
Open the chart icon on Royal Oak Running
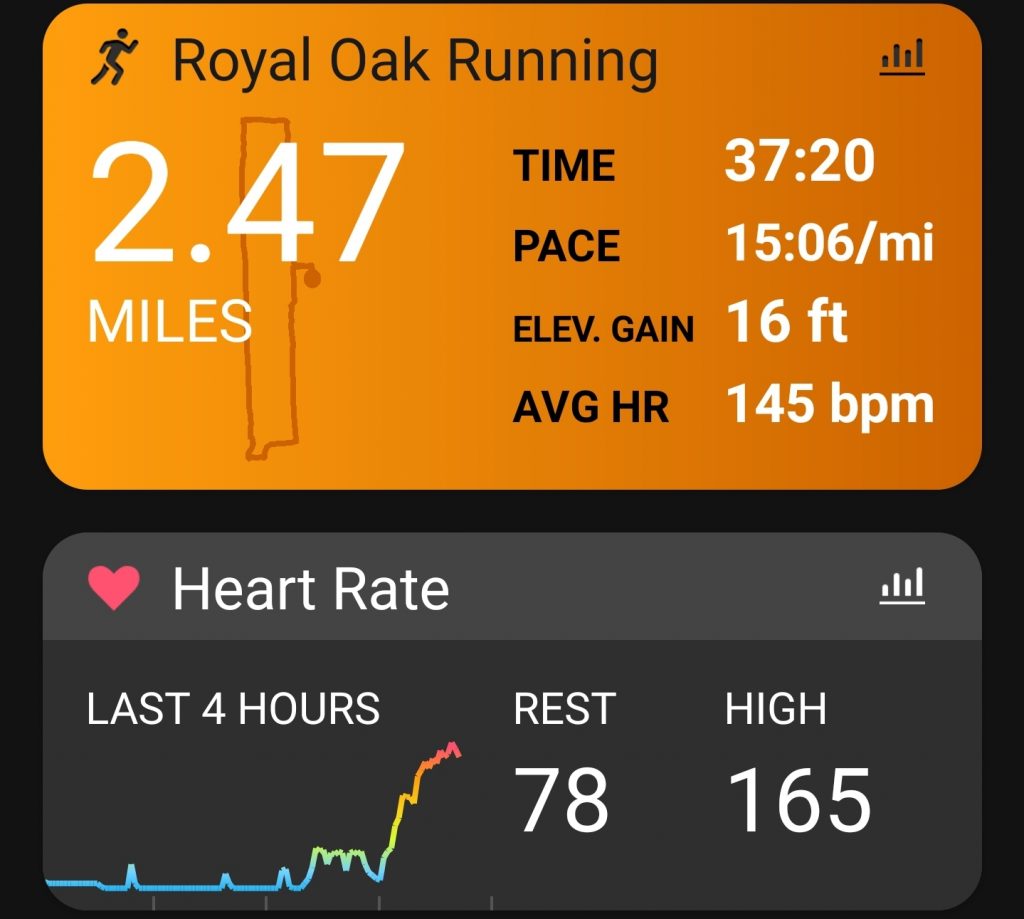pyautogui.click(x=901, y=59)
